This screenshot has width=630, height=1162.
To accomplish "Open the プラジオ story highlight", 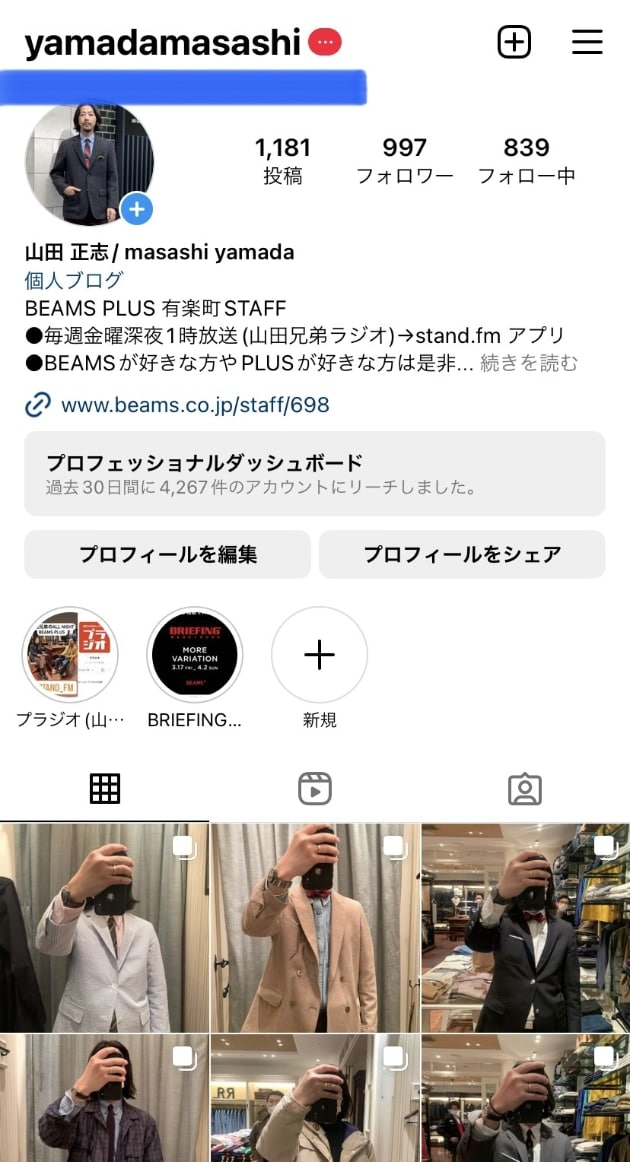I will (x=70, y=655).
